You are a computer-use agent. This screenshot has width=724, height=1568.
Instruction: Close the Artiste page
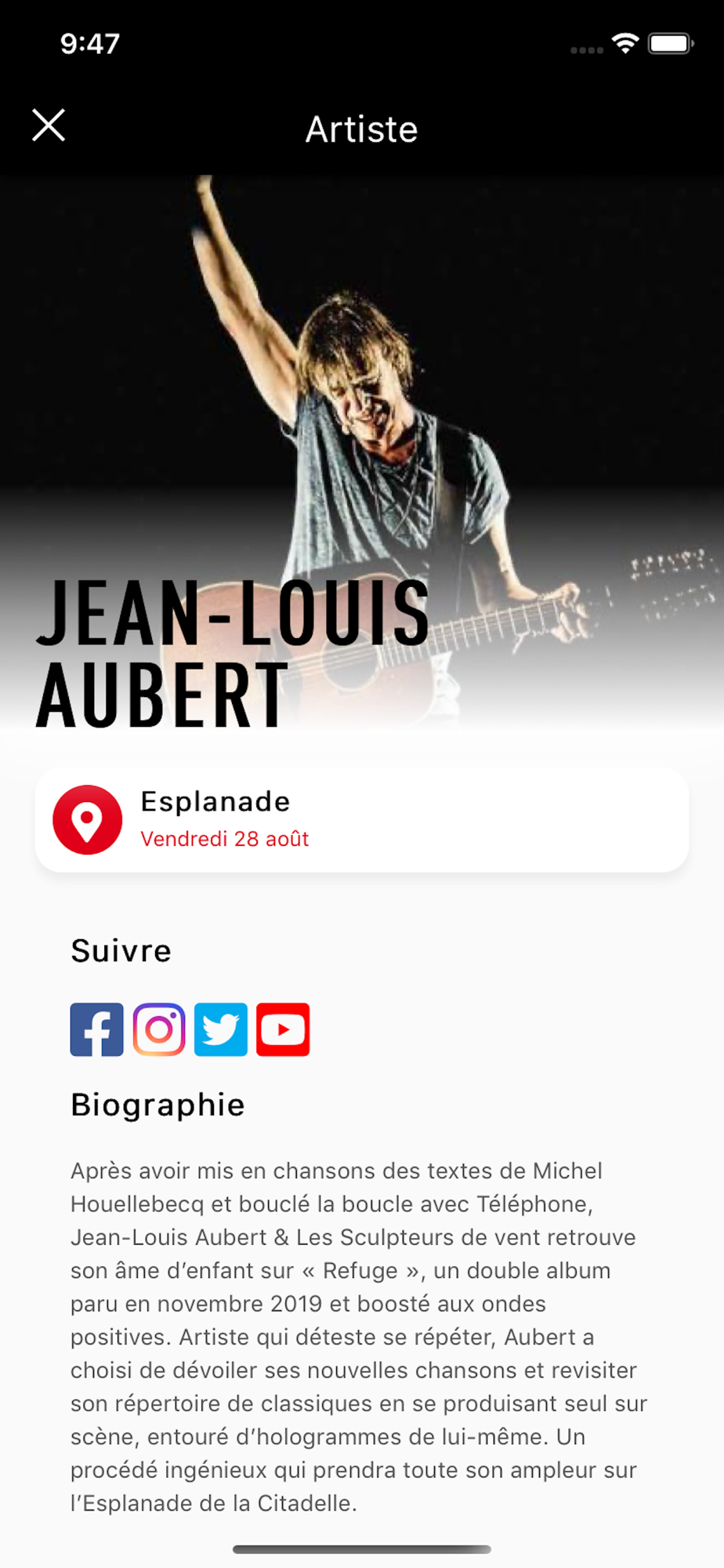[49, 125]
